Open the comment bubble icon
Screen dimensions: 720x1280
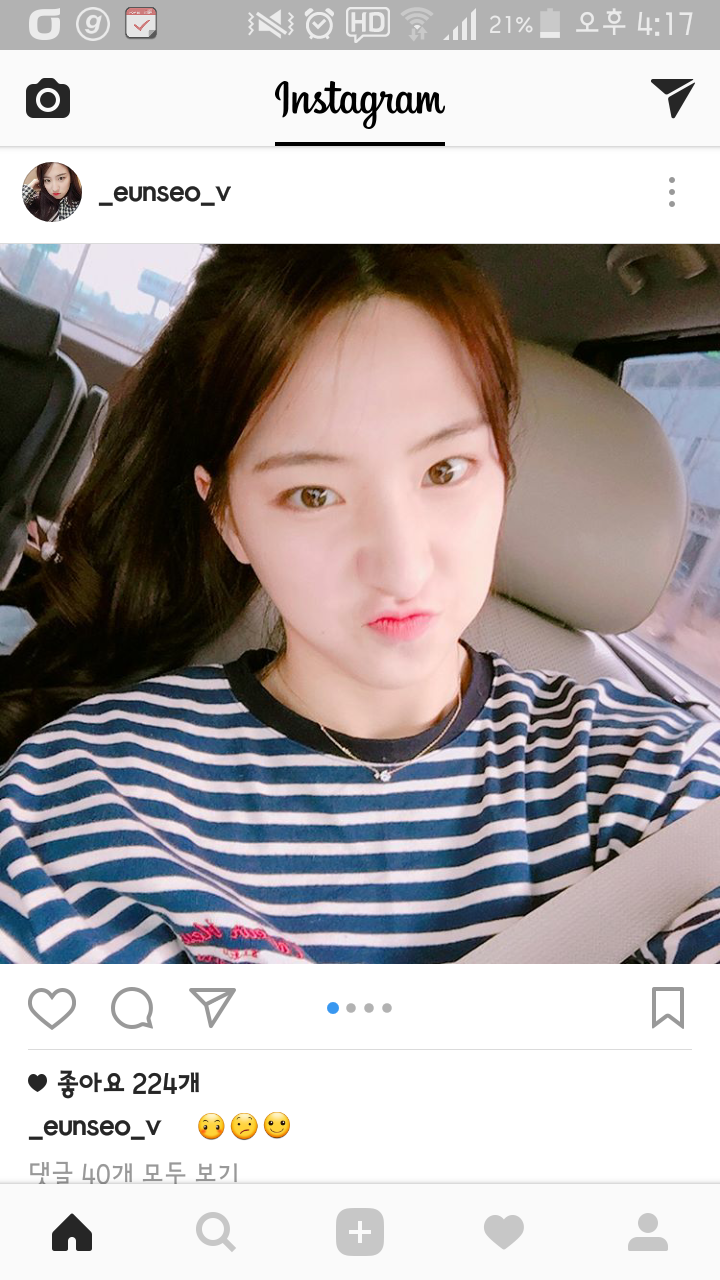(x=132, y=1008)
